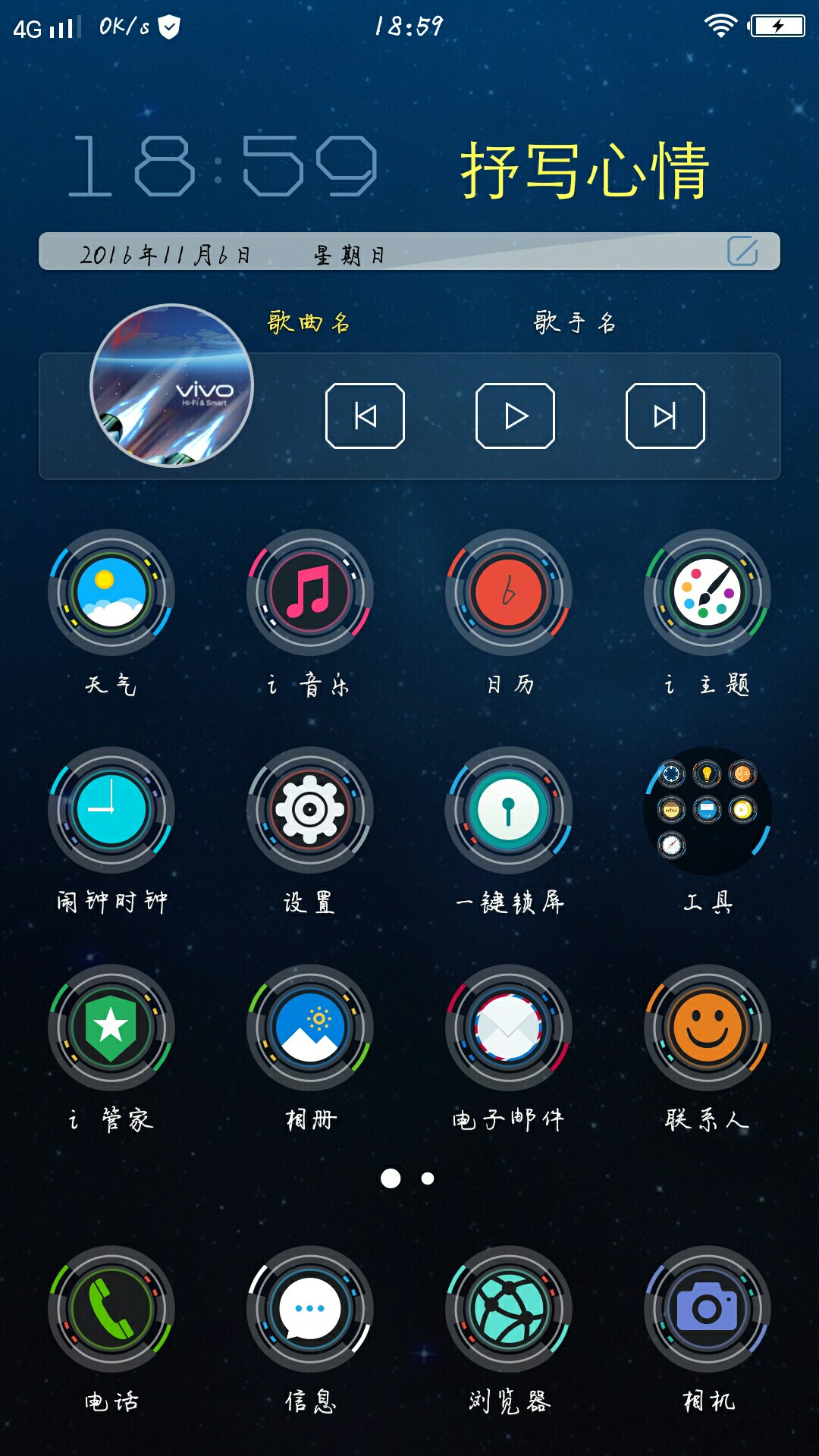Viewport: 819px width, 1456px height.
Task: Open the 闹钟时钟 clock app
Action: (x=111, y=810)
